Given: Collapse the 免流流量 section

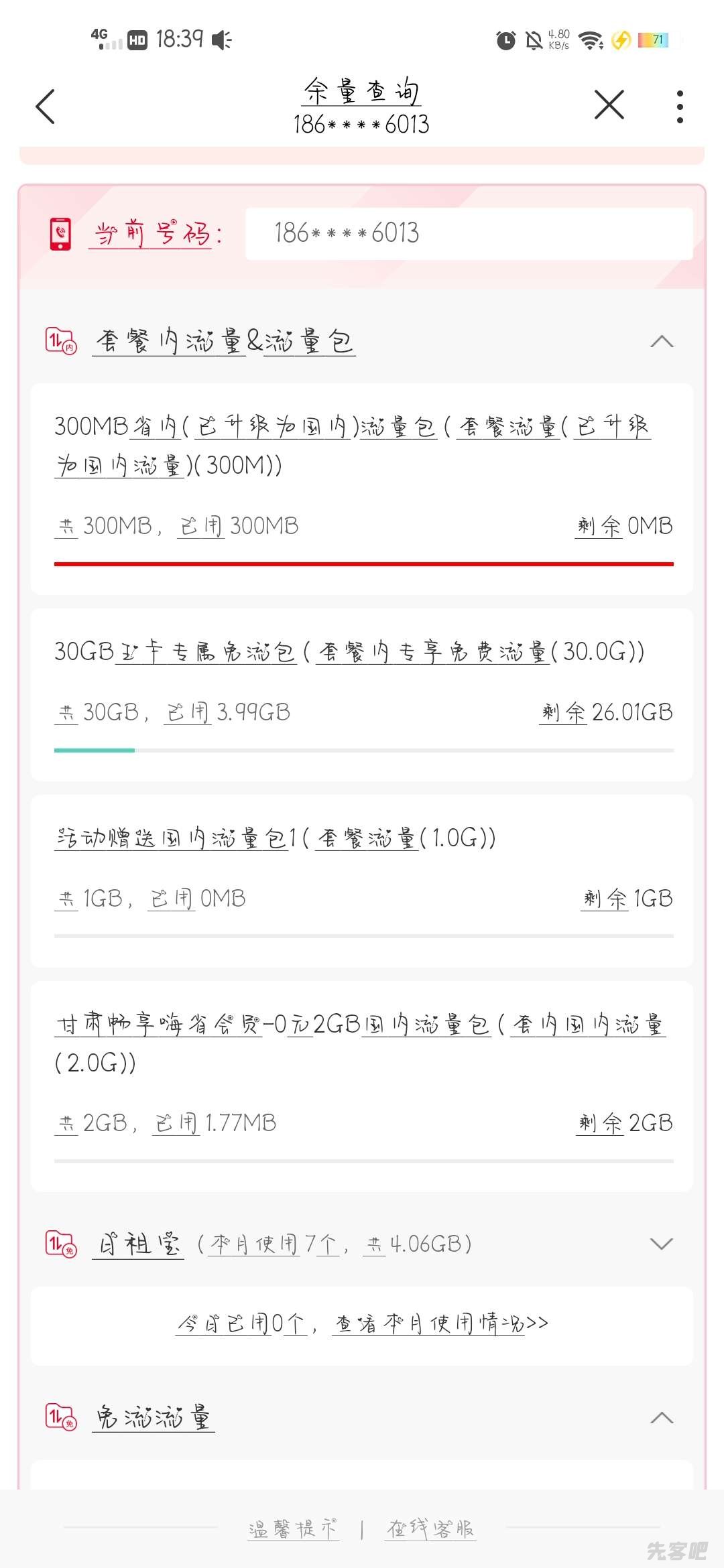Looking at the screenshot, I should click(x=661, y=1418).
